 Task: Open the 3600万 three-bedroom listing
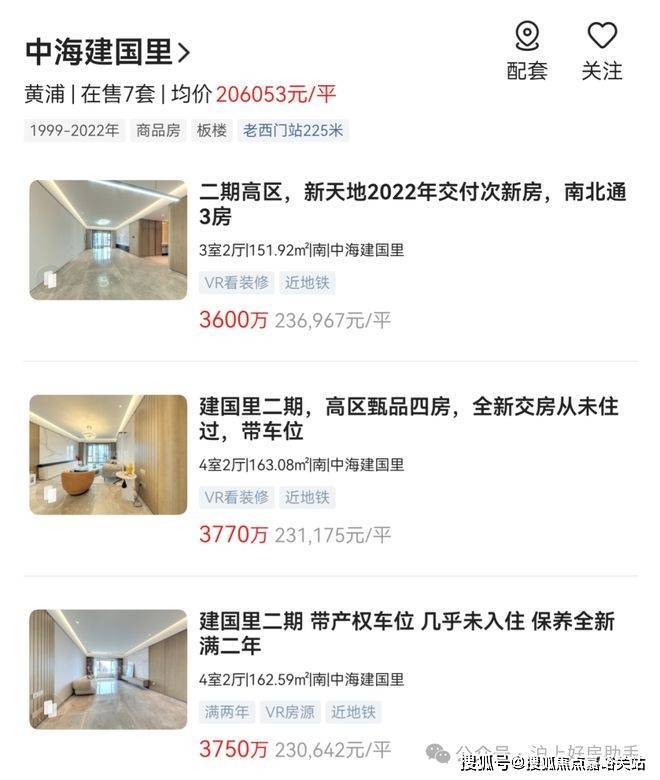[412, 205]
